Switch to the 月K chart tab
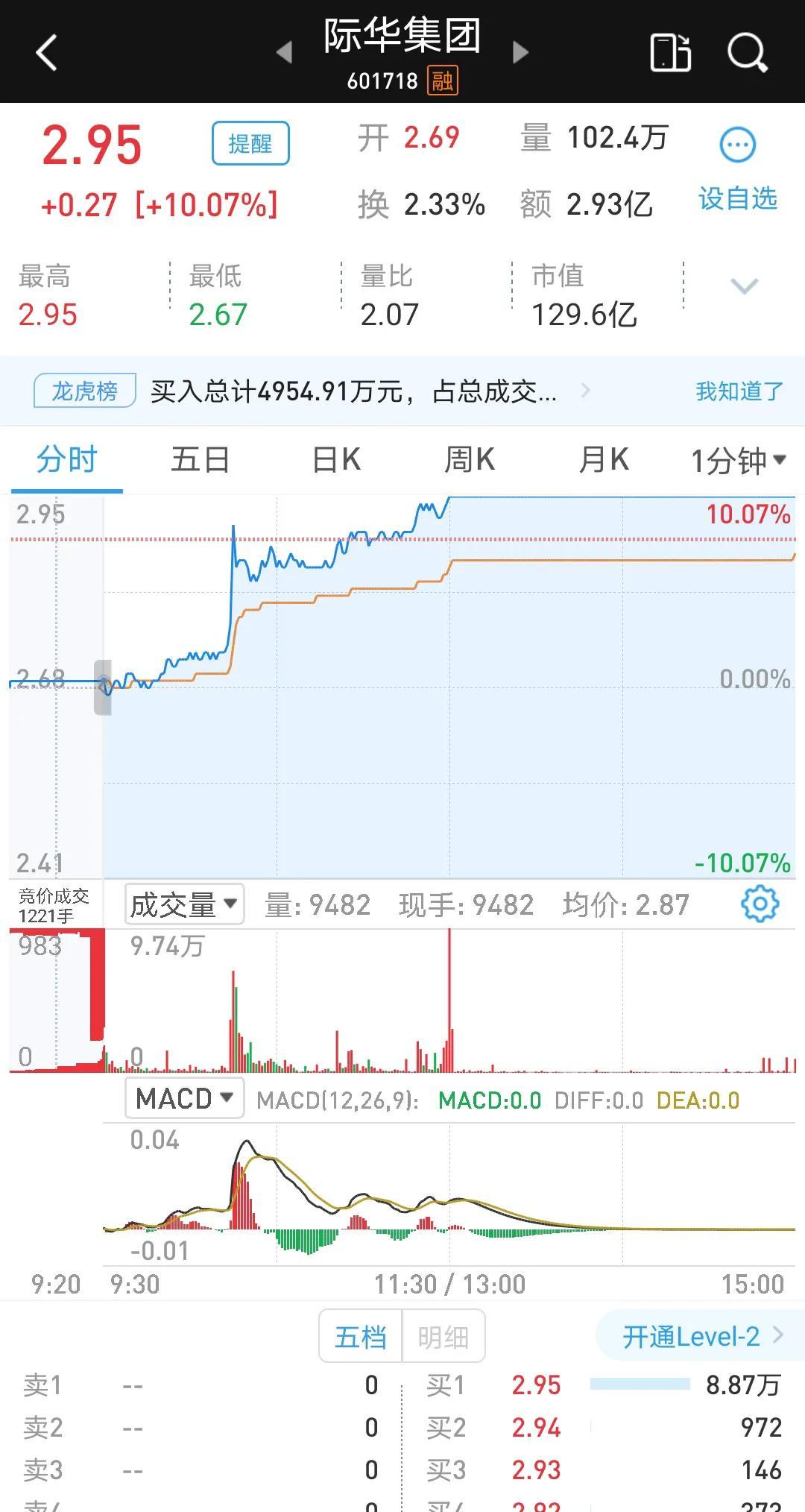This screenshot has height=1512, width=805. [x=604, y=459]
